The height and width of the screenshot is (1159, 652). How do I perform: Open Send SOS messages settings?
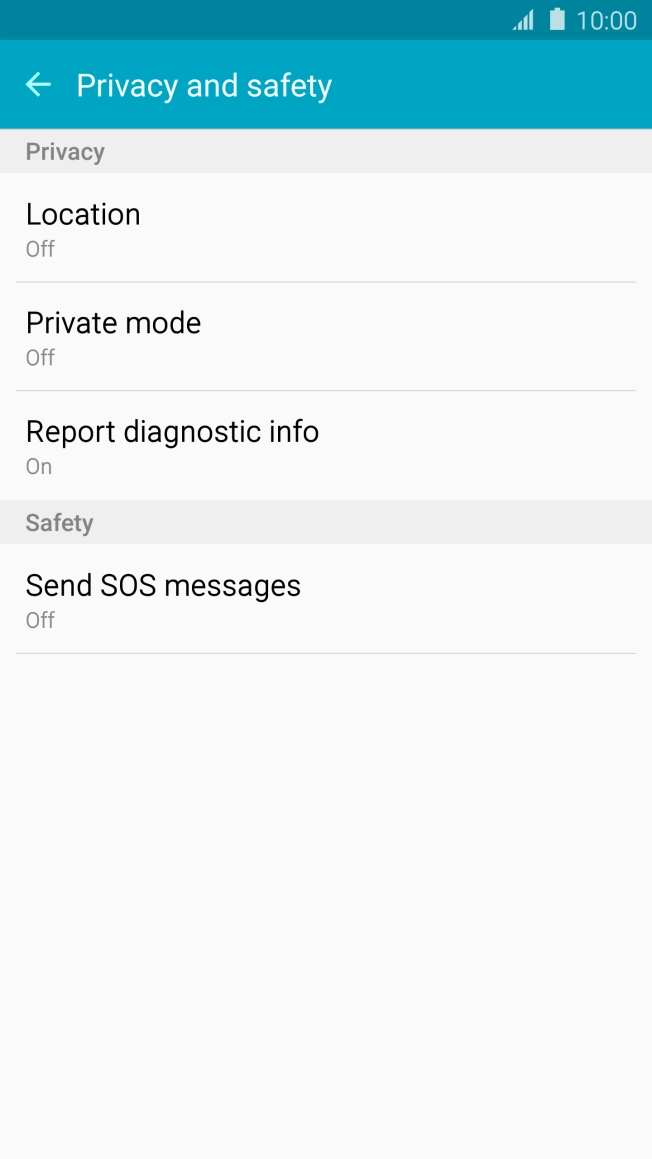coord(325,599)
